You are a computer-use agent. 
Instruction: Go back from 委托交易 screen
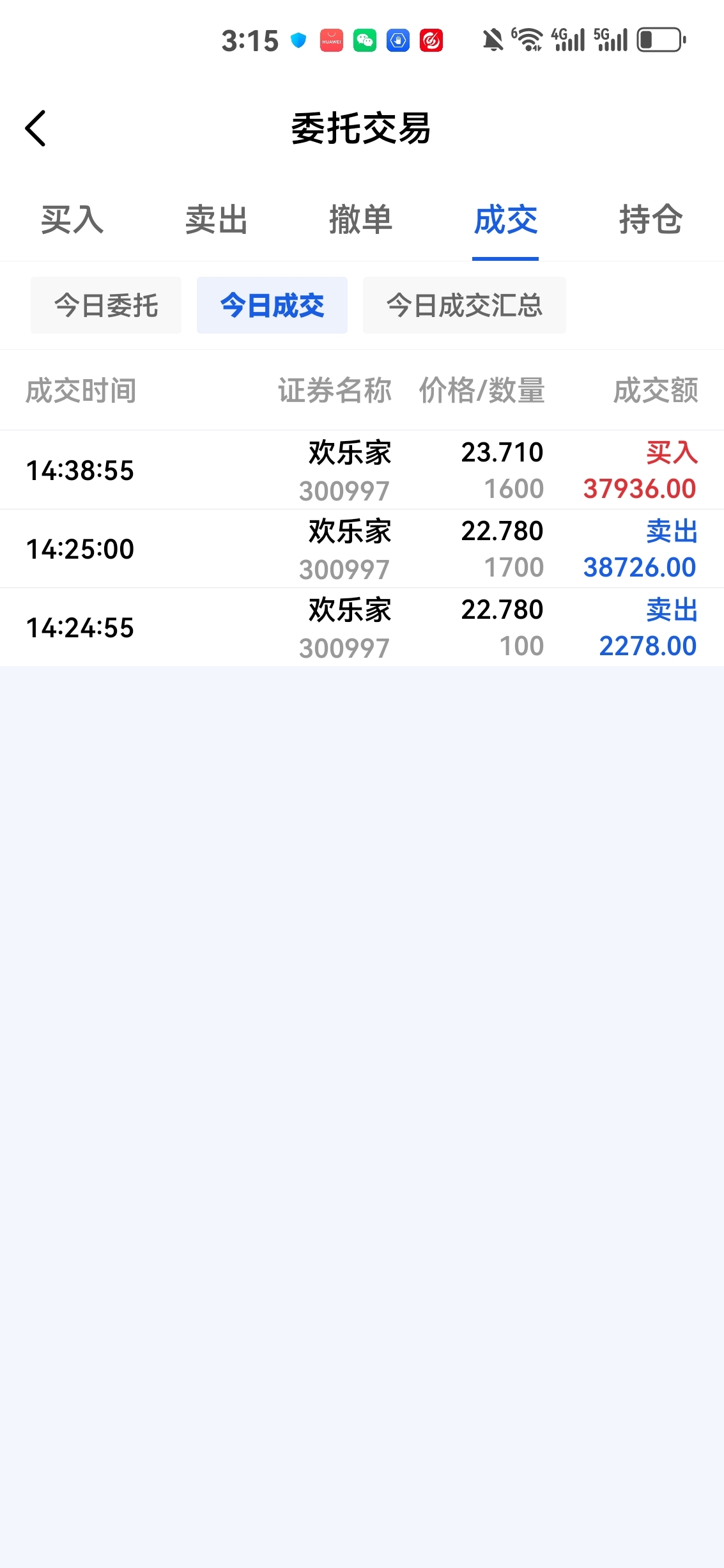(36, 128)
